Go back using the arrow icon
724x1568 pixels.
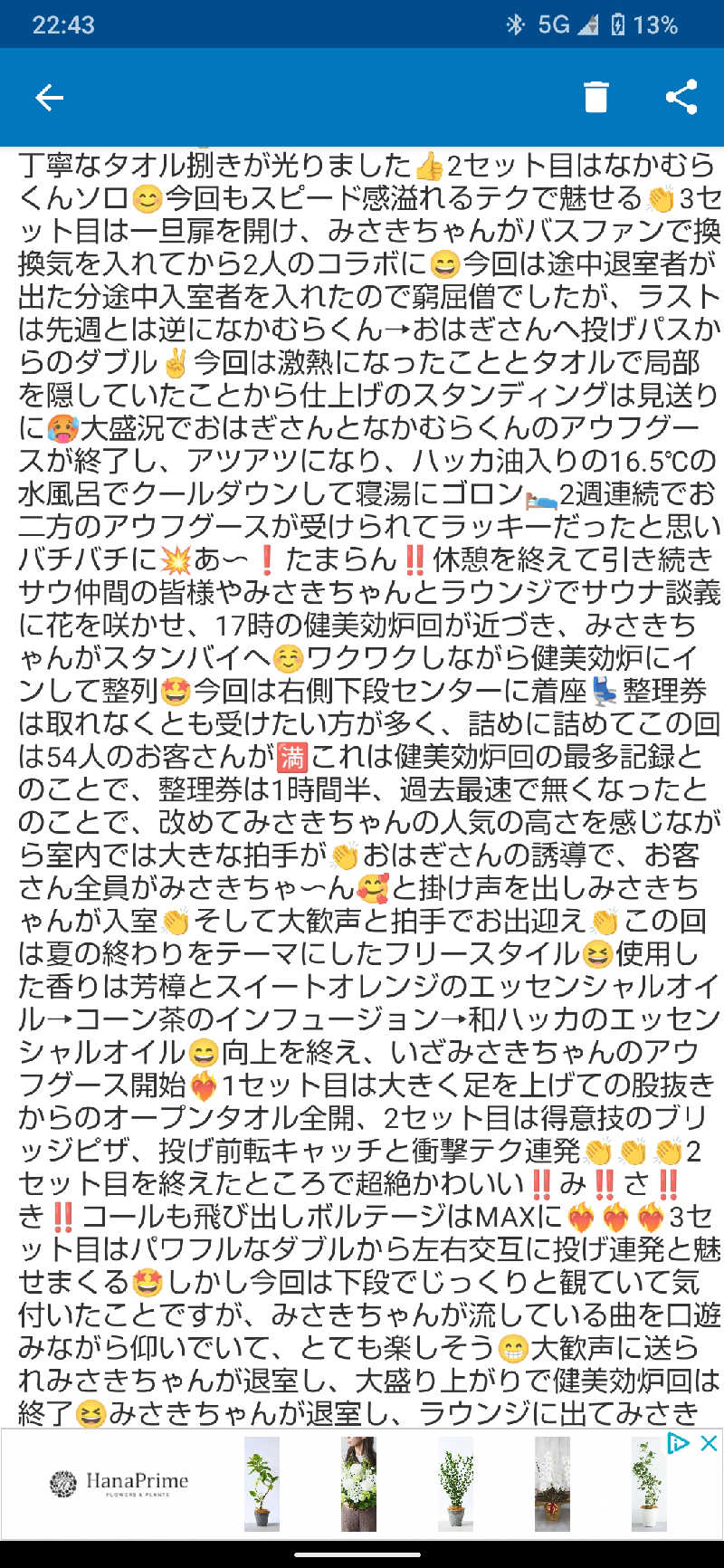click(49, 97)
